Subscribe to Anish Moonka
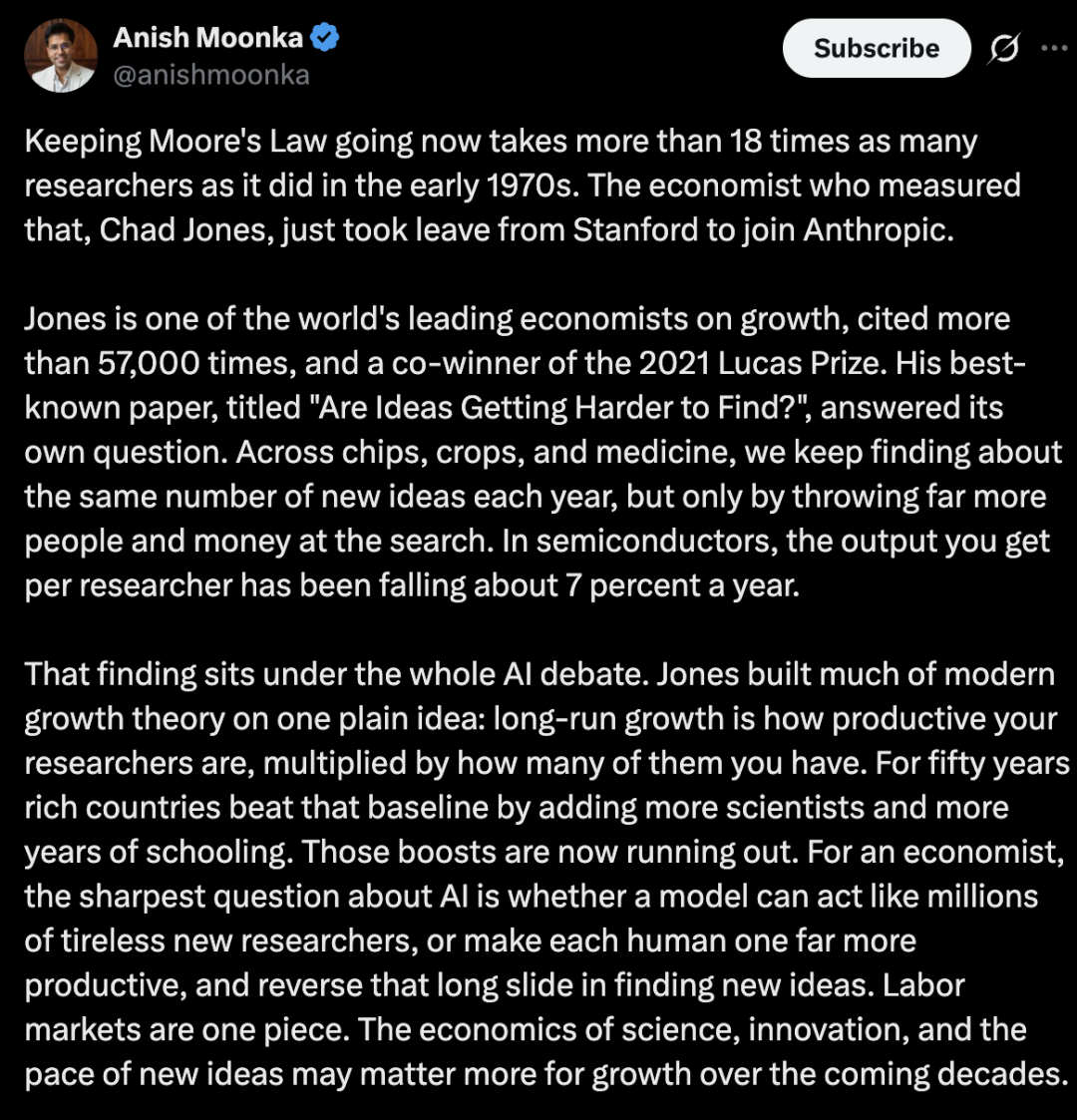1077x1120 pixels. (x=877, y=48)
